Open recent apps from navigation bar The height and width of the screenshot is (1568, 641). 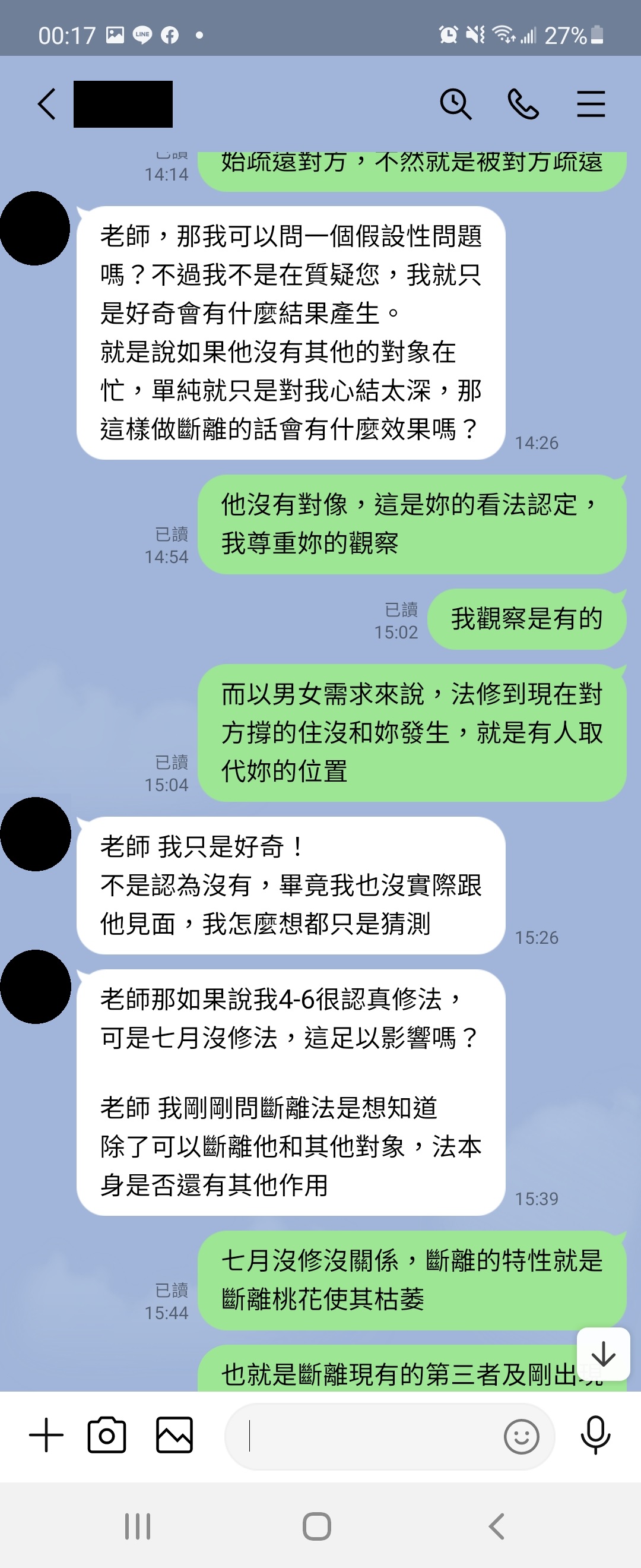coord(138,1526)
